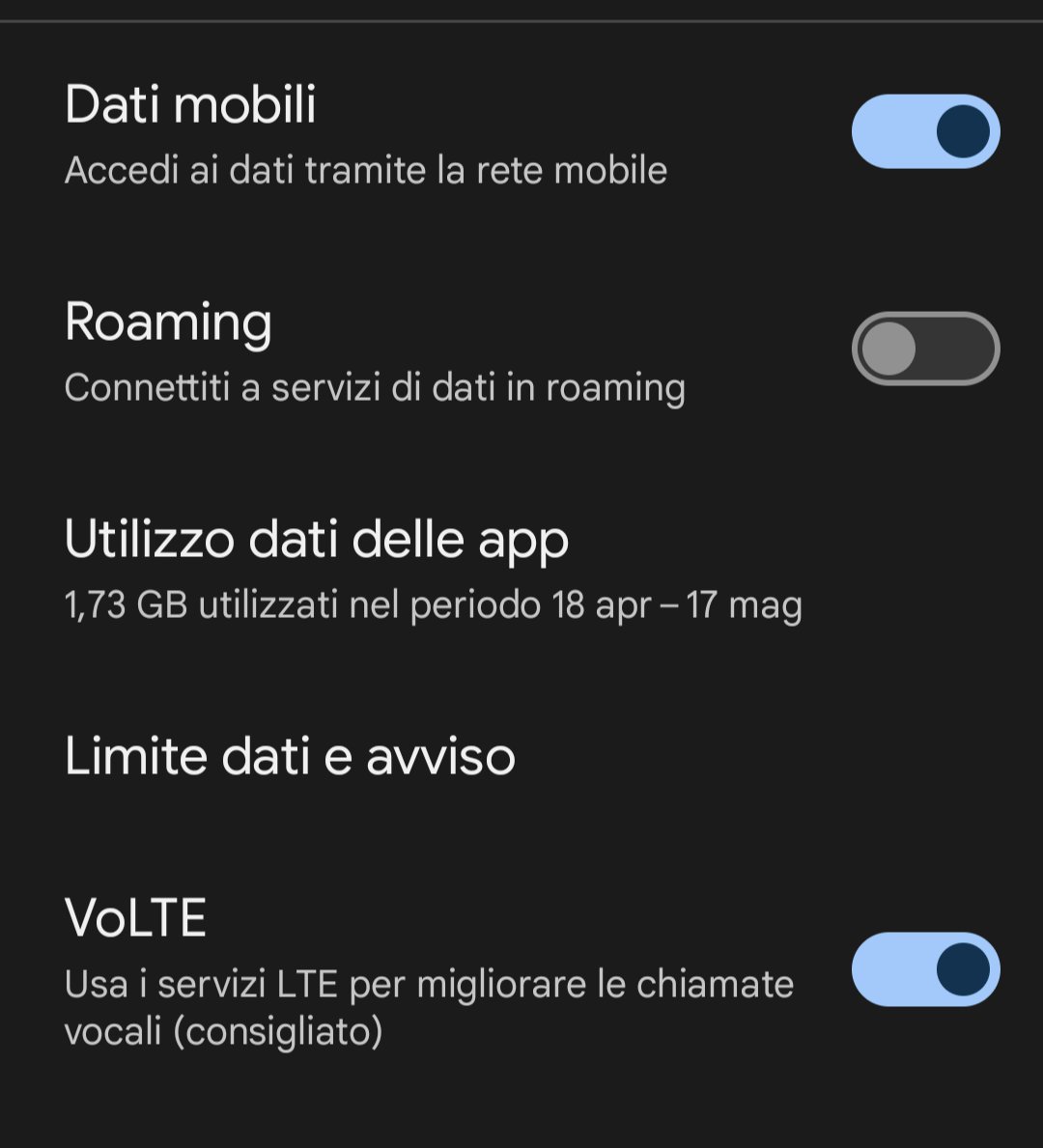The image size is (1043, 1148).
Task: Enable the Roaming switch
Action: 925,349
